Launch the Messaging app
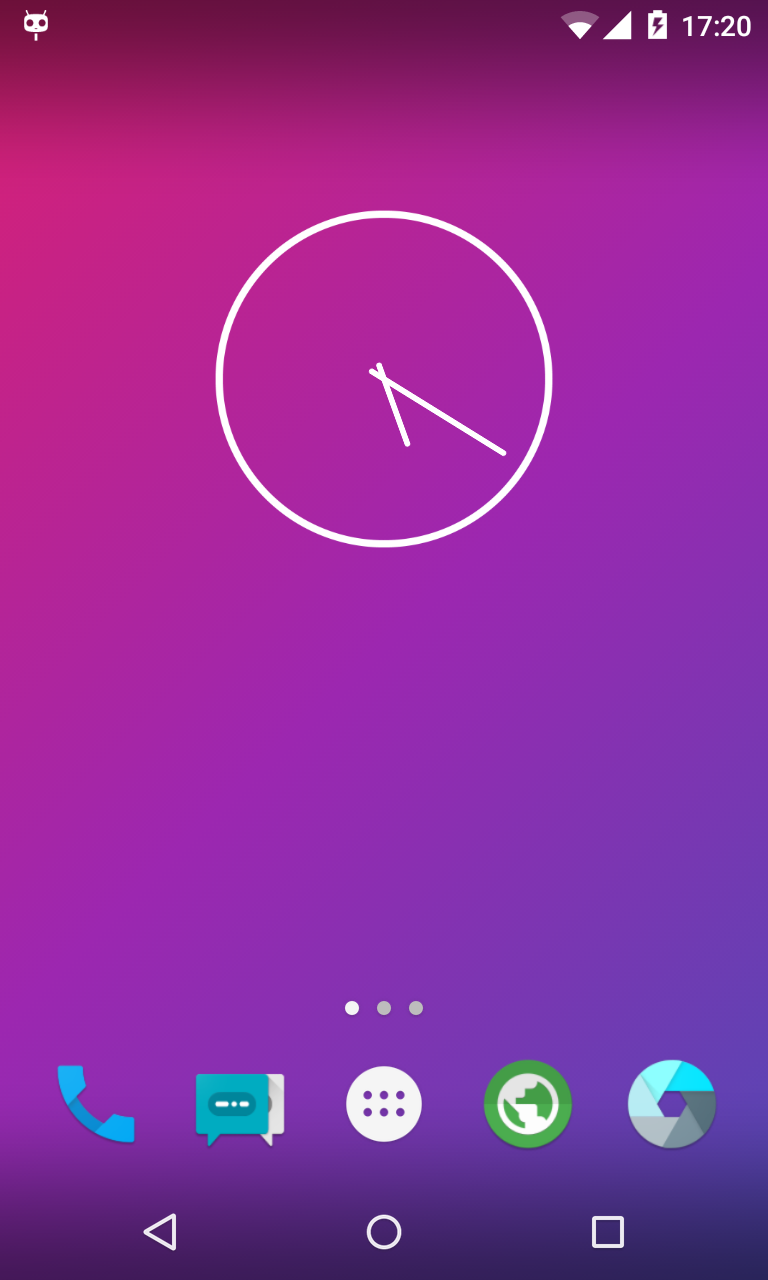 [240, 1106]
